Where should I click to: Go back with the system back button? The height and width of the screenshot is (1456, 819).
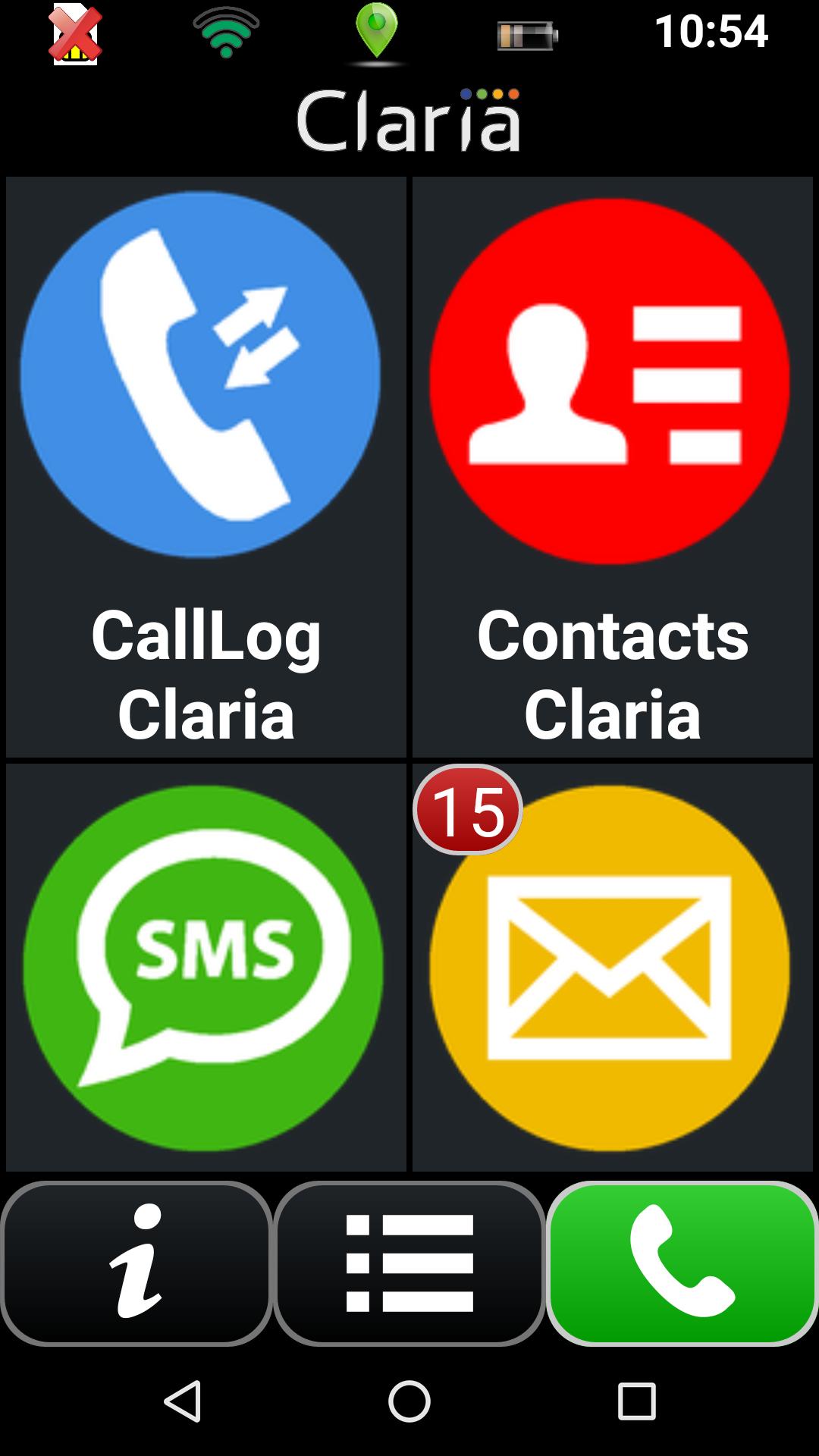click(x=183, y=1401)
